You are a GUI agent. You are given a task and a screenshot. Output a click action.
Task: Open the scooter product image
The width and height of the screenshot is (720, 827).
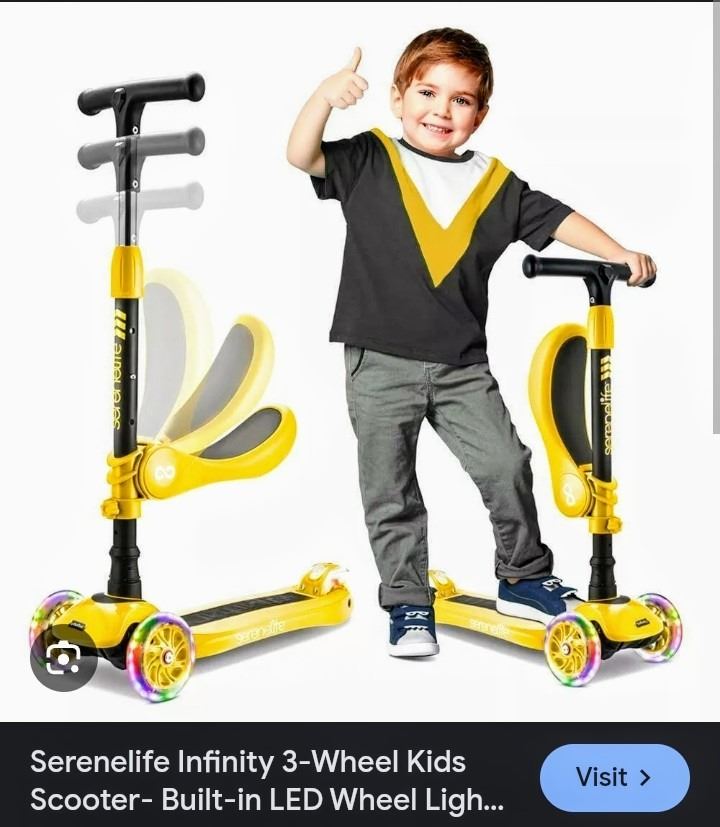point(360,360)
